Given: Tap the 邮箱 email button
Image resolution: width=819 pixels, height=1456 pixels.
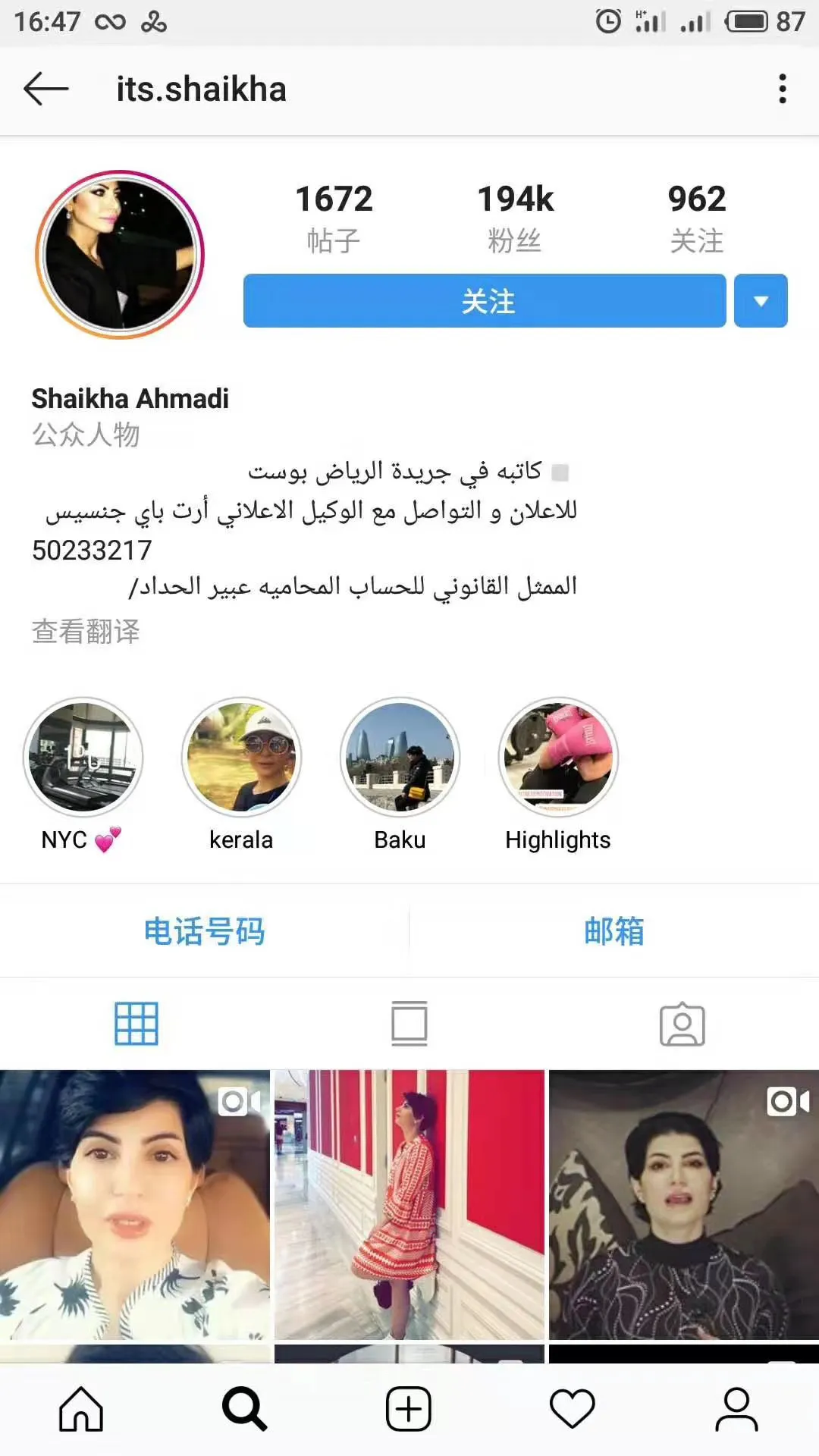Looking at the screenshot, I should coord(613,931).
